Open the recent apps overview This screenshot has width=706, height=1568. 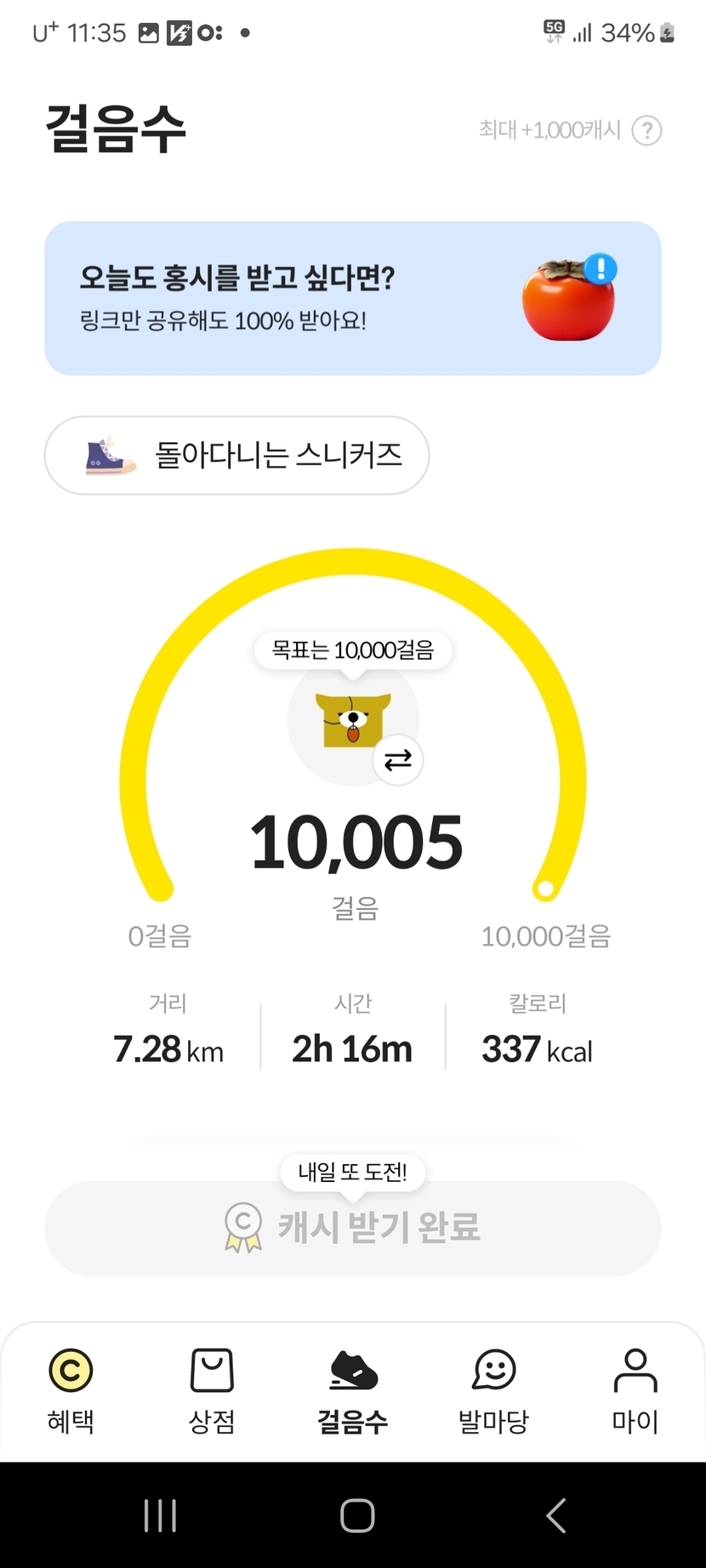click(x=160, y=1515)
